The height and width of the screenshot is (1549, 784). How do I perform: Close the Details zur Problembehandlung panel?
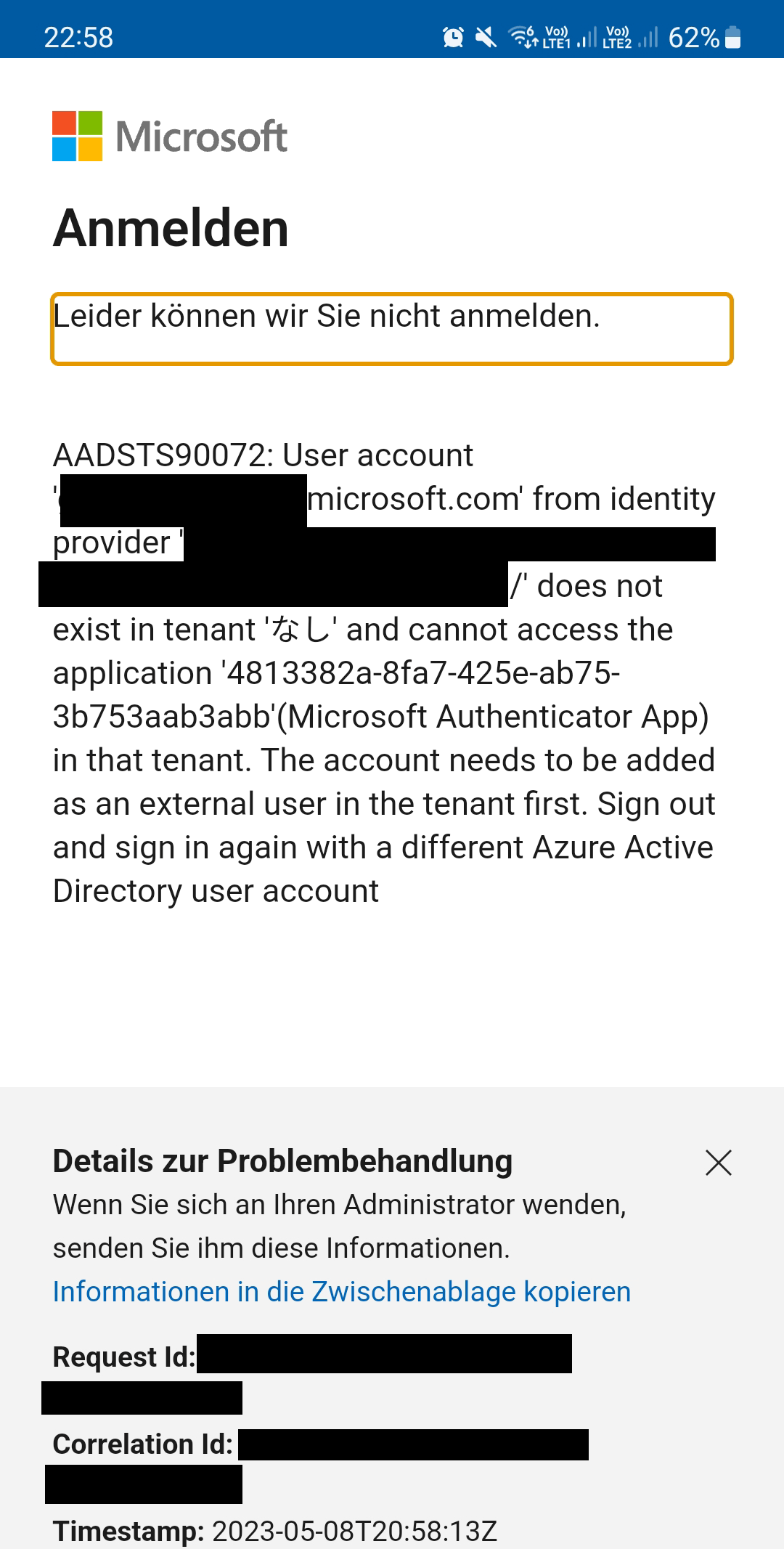pos(718,1163)
